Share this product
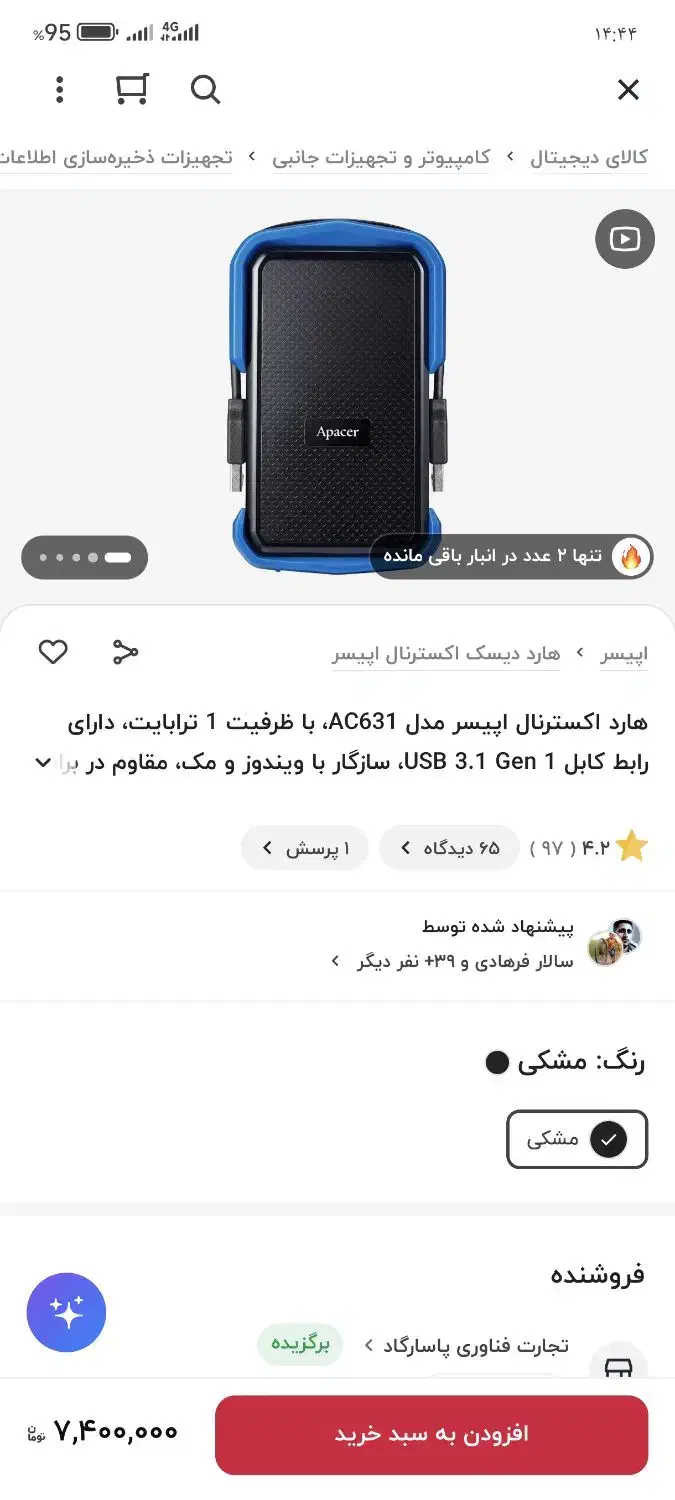 point(125,653)
